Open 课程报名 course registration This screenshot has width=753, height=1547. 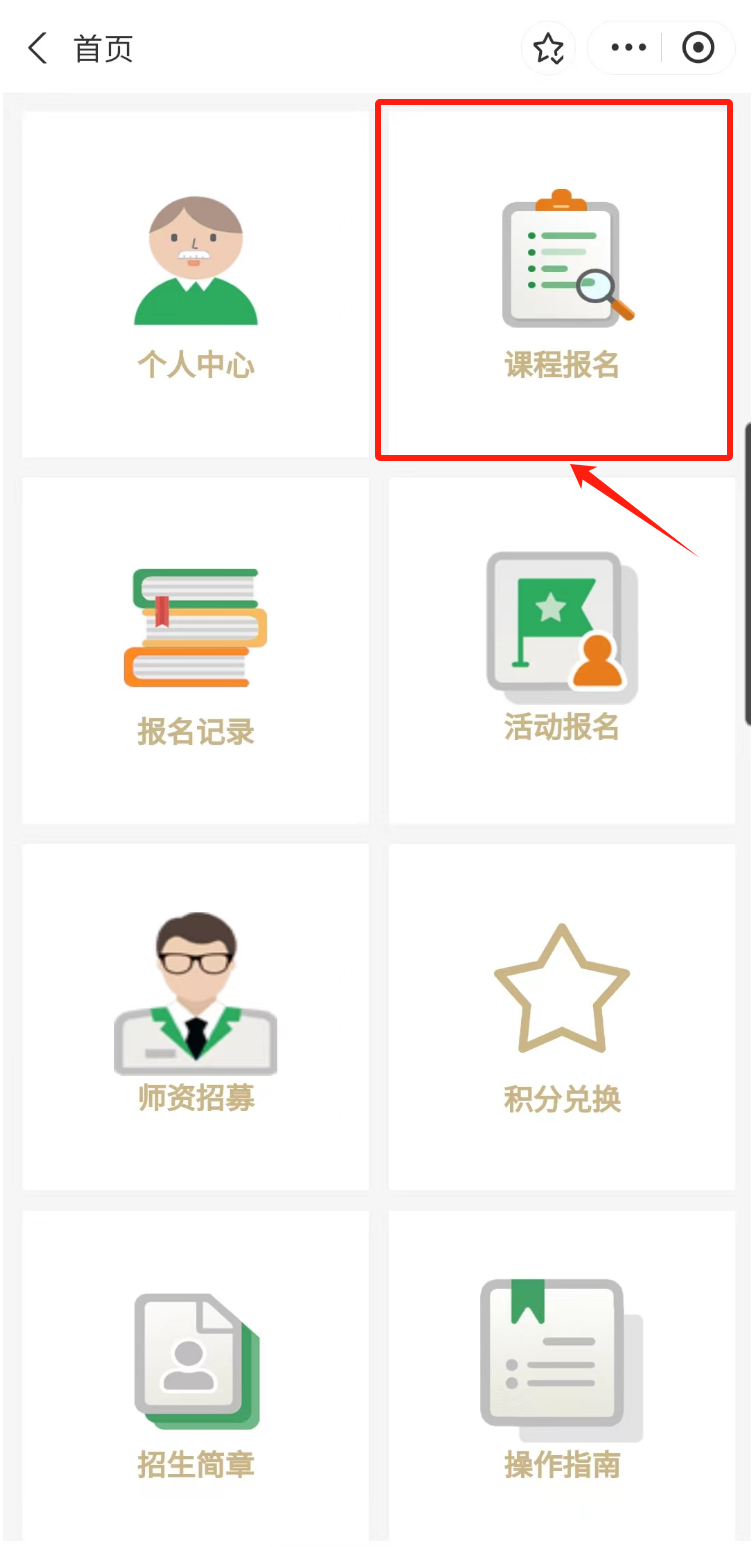coord(562,285)
